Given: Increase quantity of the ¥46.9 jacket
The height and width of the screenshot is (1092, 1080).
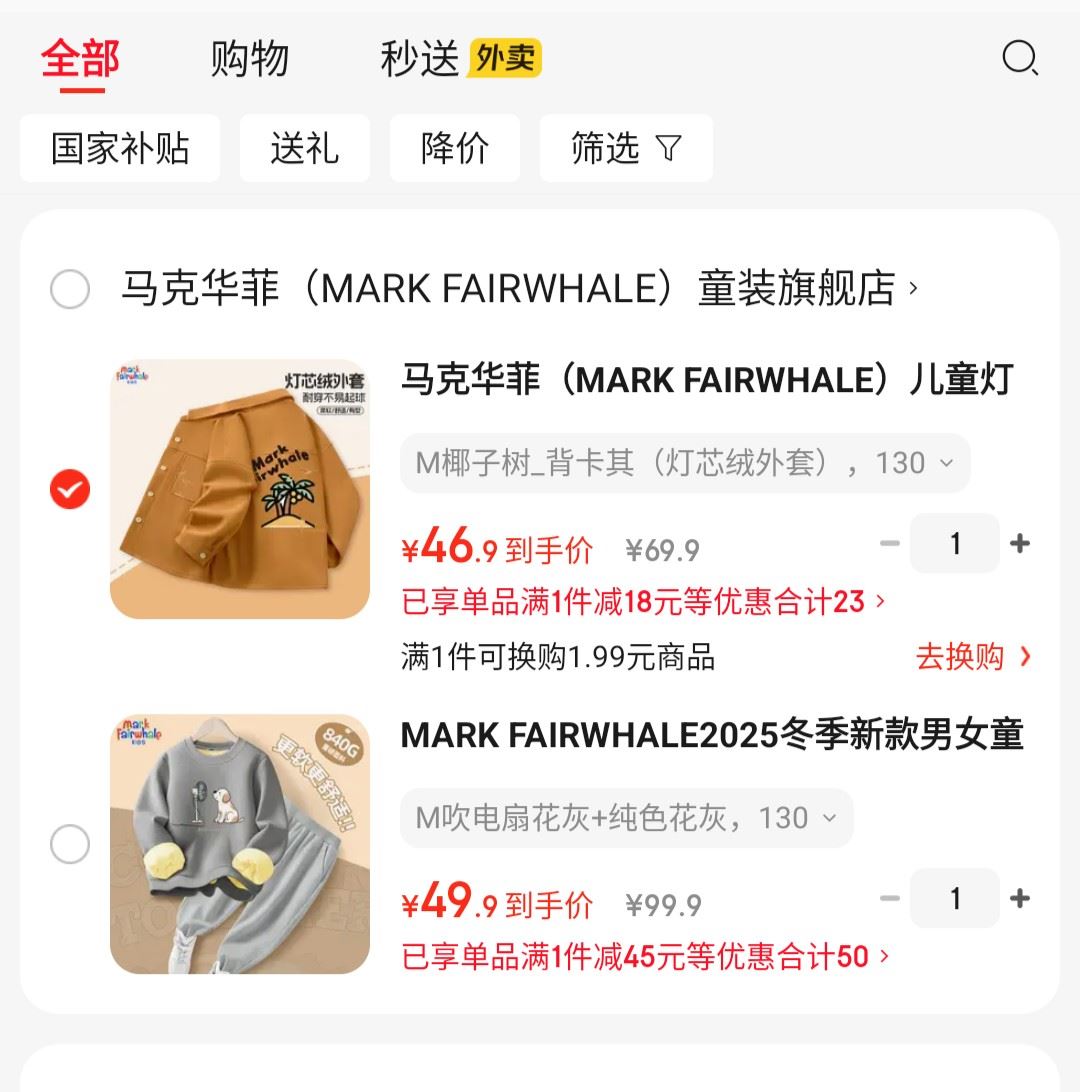Looking at the screenshot, I should pyautogui.click(x=1020, y=543).
